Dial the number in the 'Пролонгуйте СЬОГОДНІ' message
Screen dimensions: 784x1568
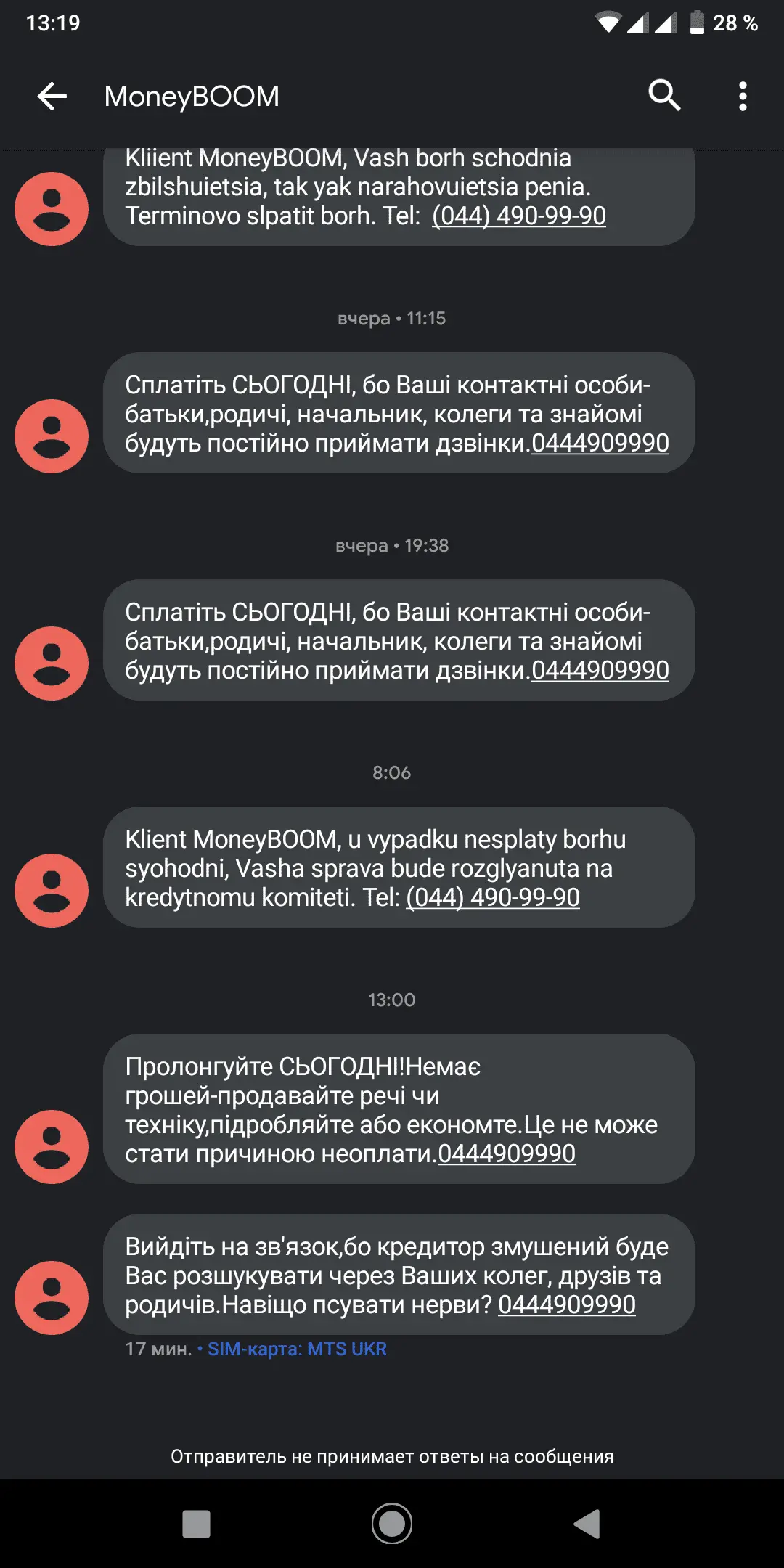[x=506, y=1153]
